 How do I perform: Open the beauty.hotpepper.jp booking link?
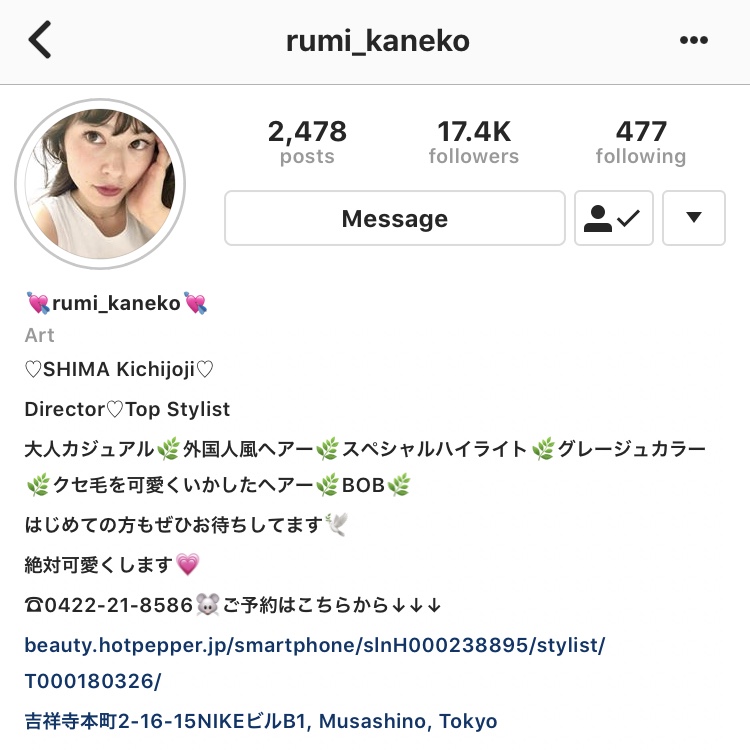pyautogui.click(x=315, y=645)
